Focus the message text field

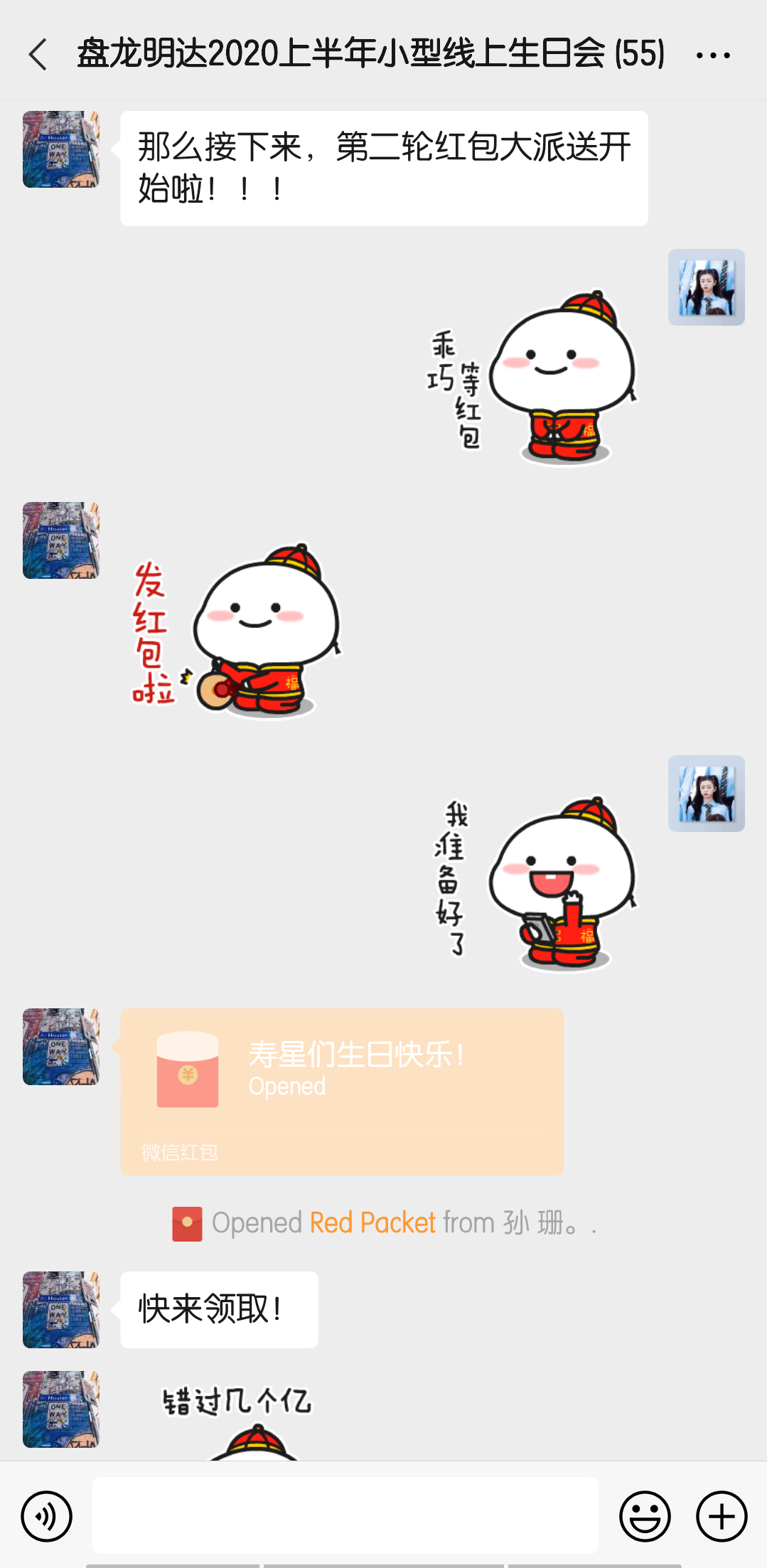(x=345, y=1515)
